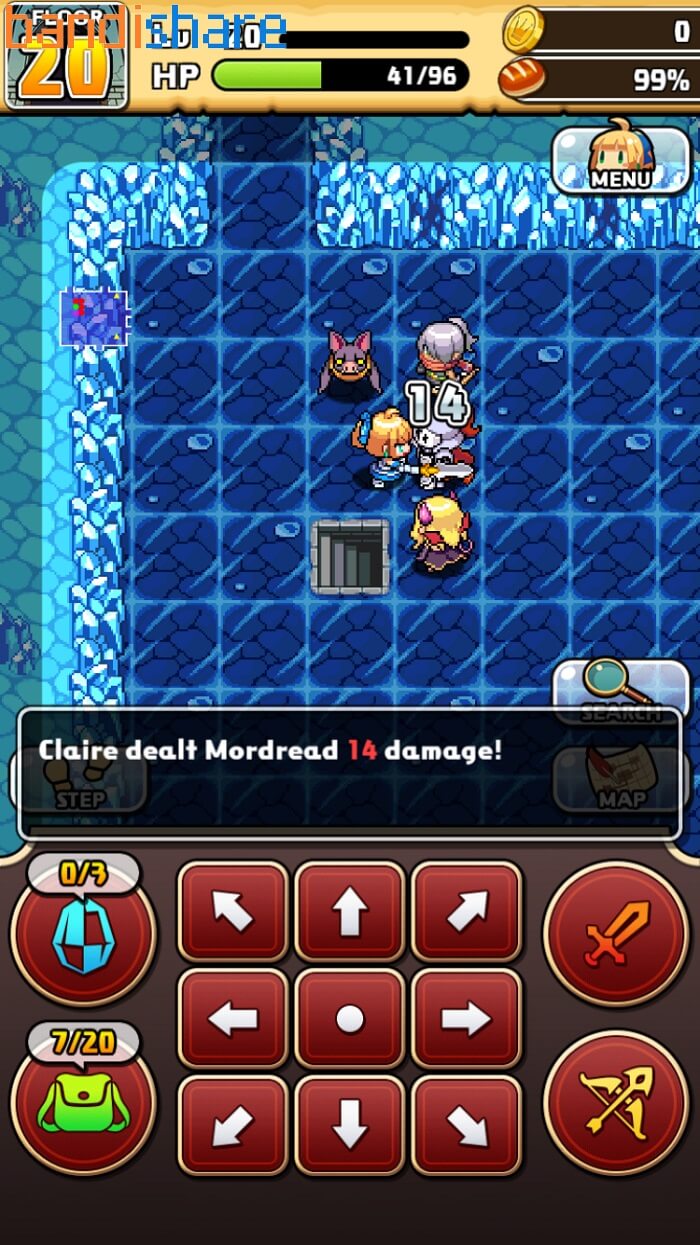Open the green backpack inventory
Viewport: 700px width, 1245px height.
tap(83, 1105)
